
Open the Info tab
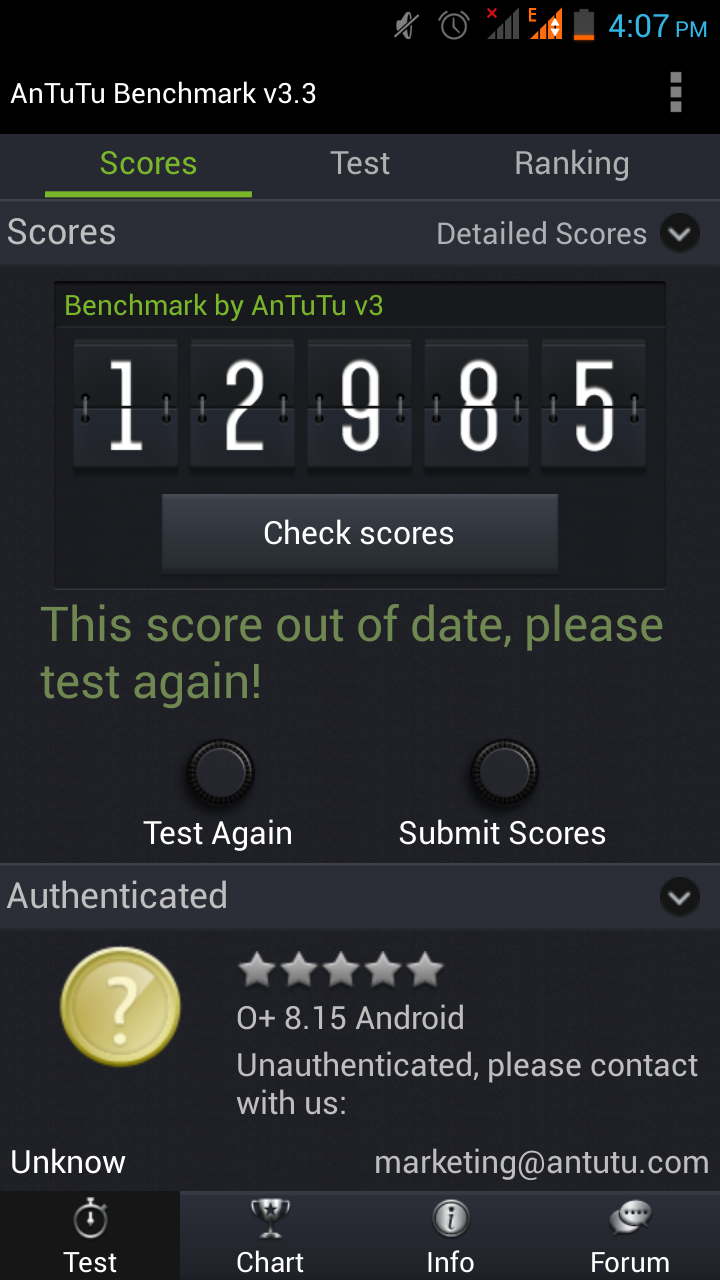coord(450,1237)
